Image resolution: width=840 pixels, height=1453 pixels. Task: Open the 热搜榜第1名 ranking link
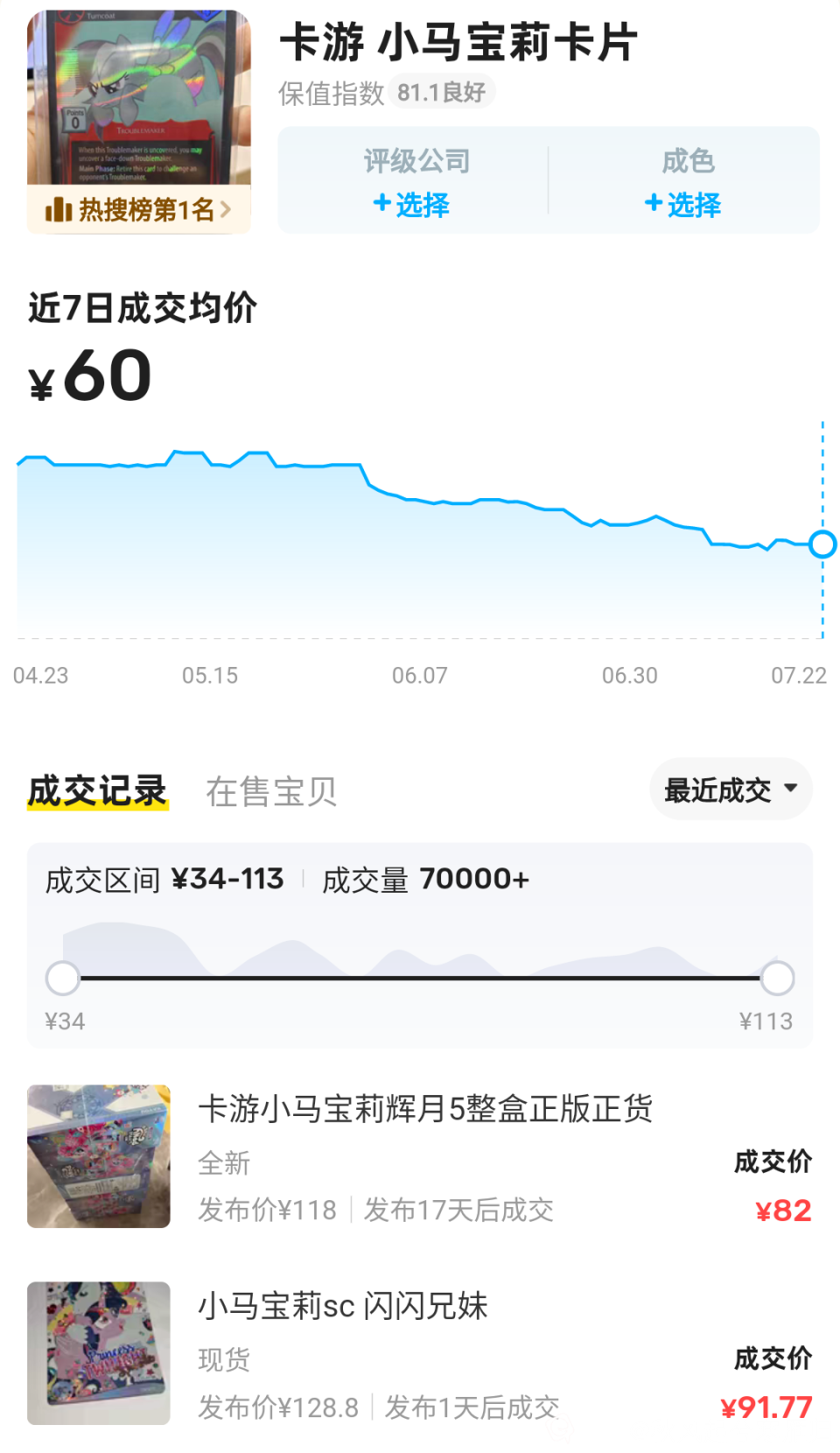pos(138,210)
